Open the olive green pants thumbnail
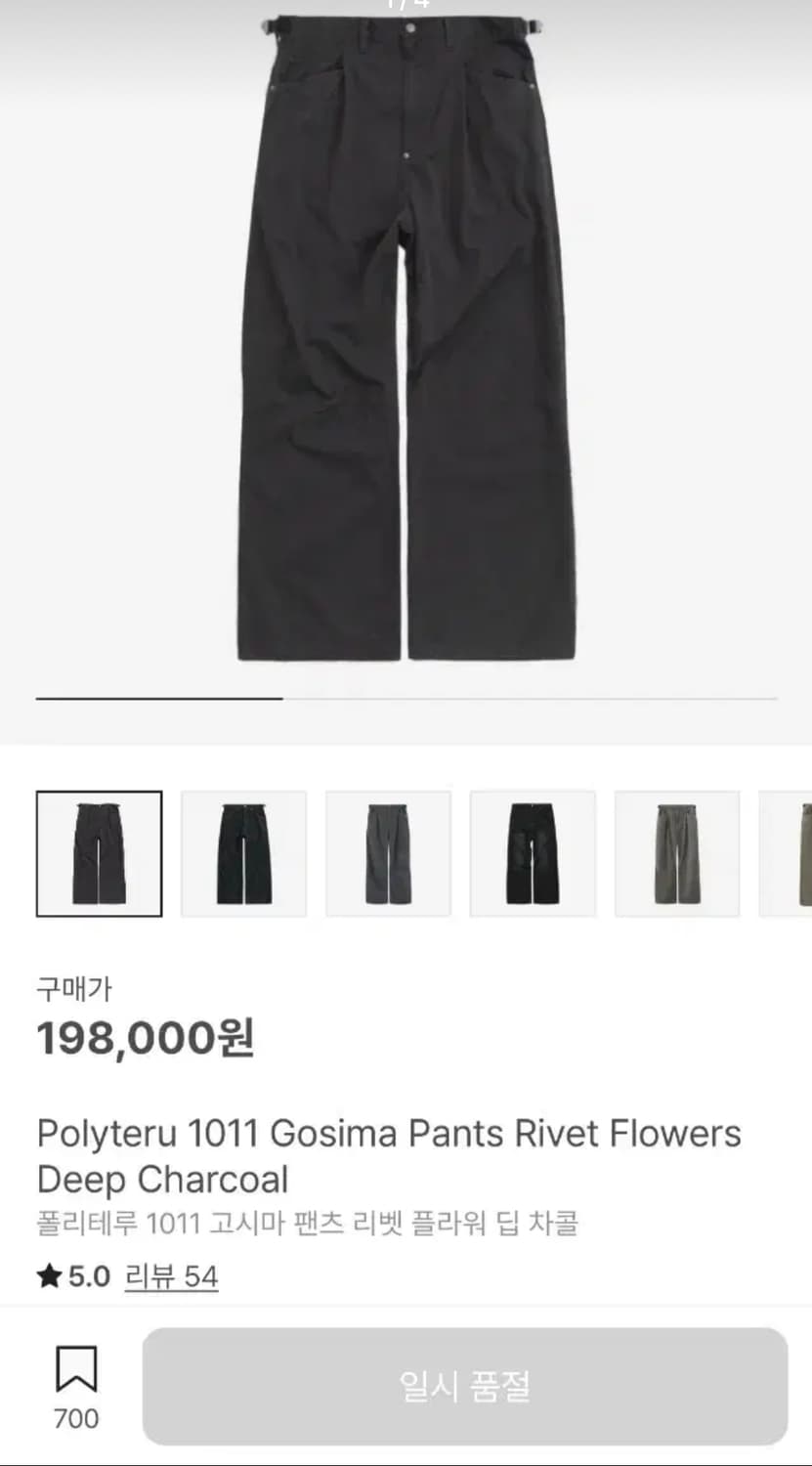The height and width of the screenshot is (1466, 812). point(678,851)
